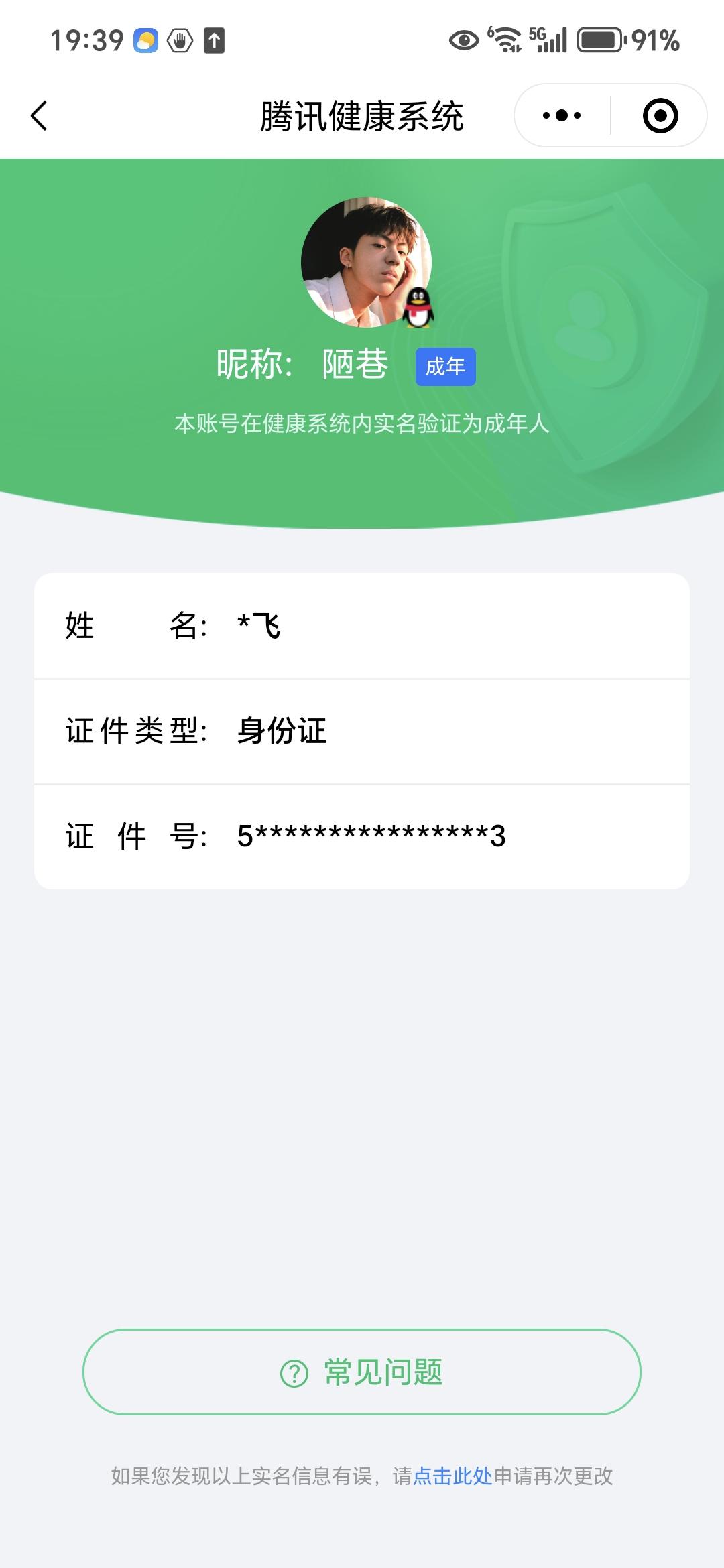The height and width of the screenshot is (1568, 724).
Task: Go back from 腾讯健康系统 page
Action: click(x=40, y=116)
